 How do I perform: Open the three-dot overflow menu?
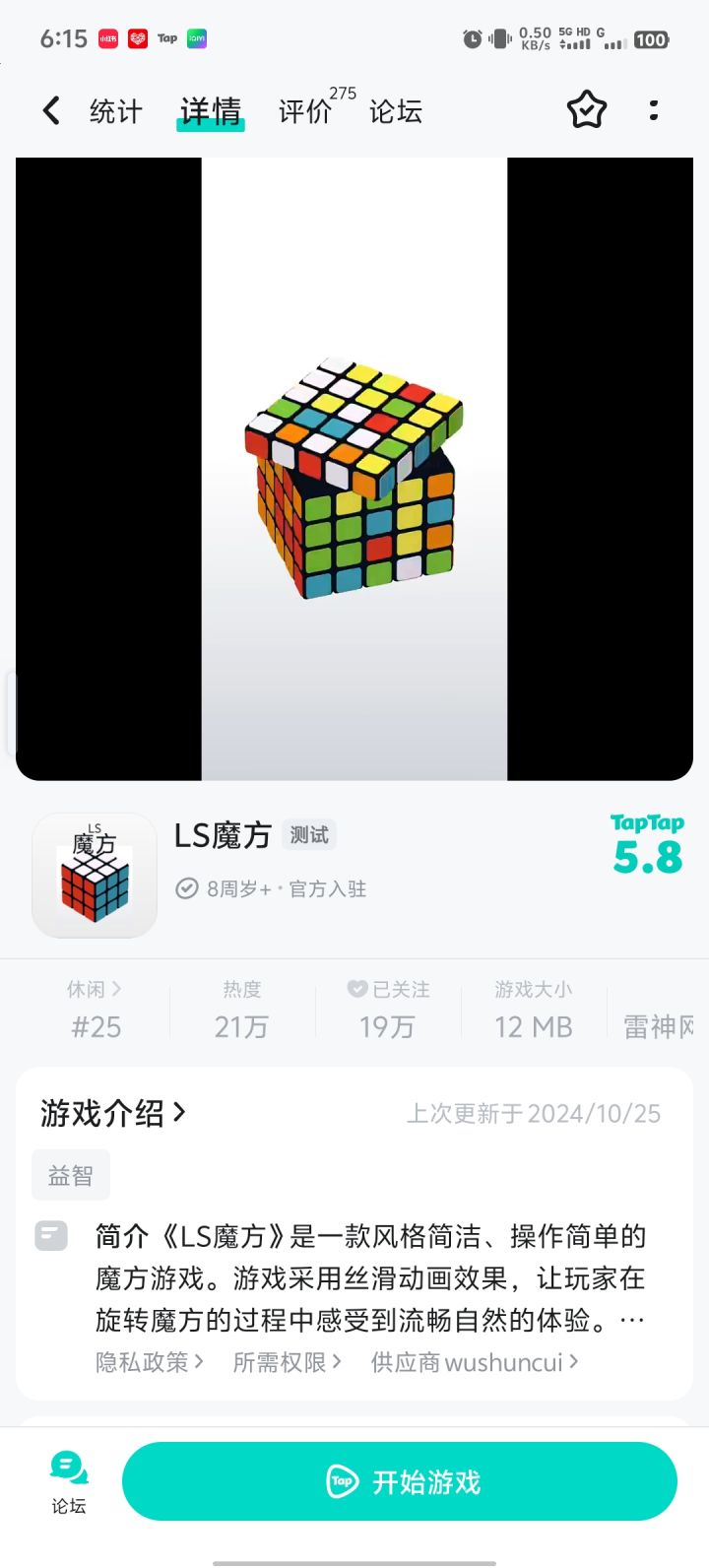(x=653, y=110)
